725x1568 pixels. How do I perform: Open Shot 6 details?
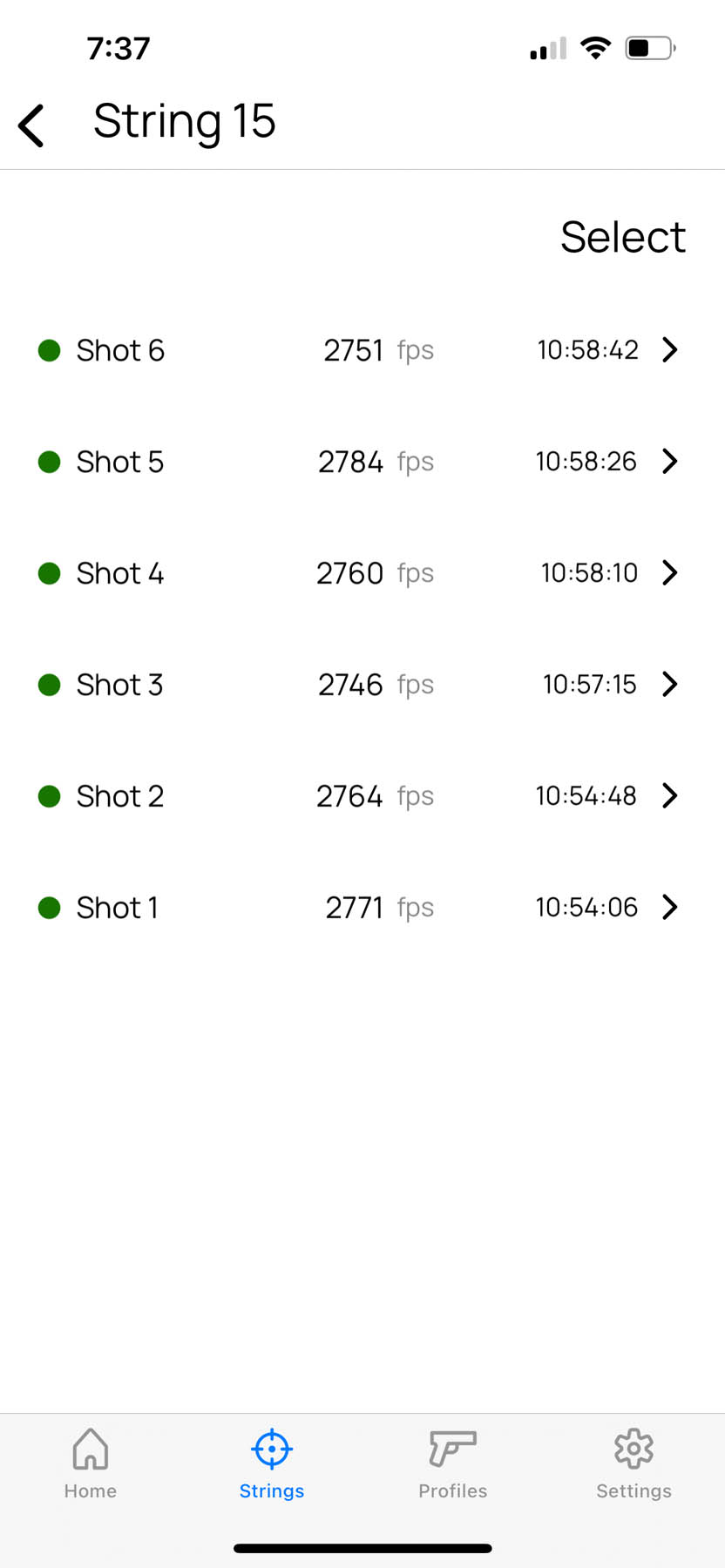tap(362, 350)
